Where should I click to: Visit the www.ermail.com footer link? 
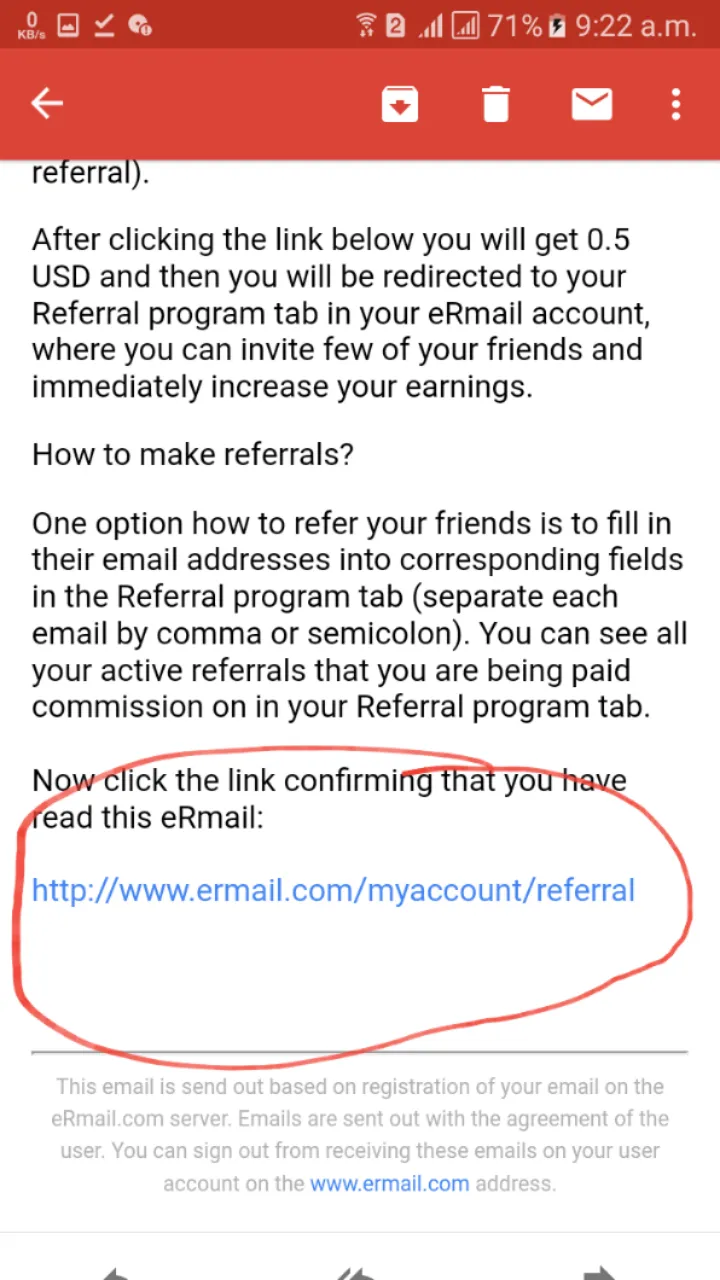pyautogui.click(x=389, y=1183)
